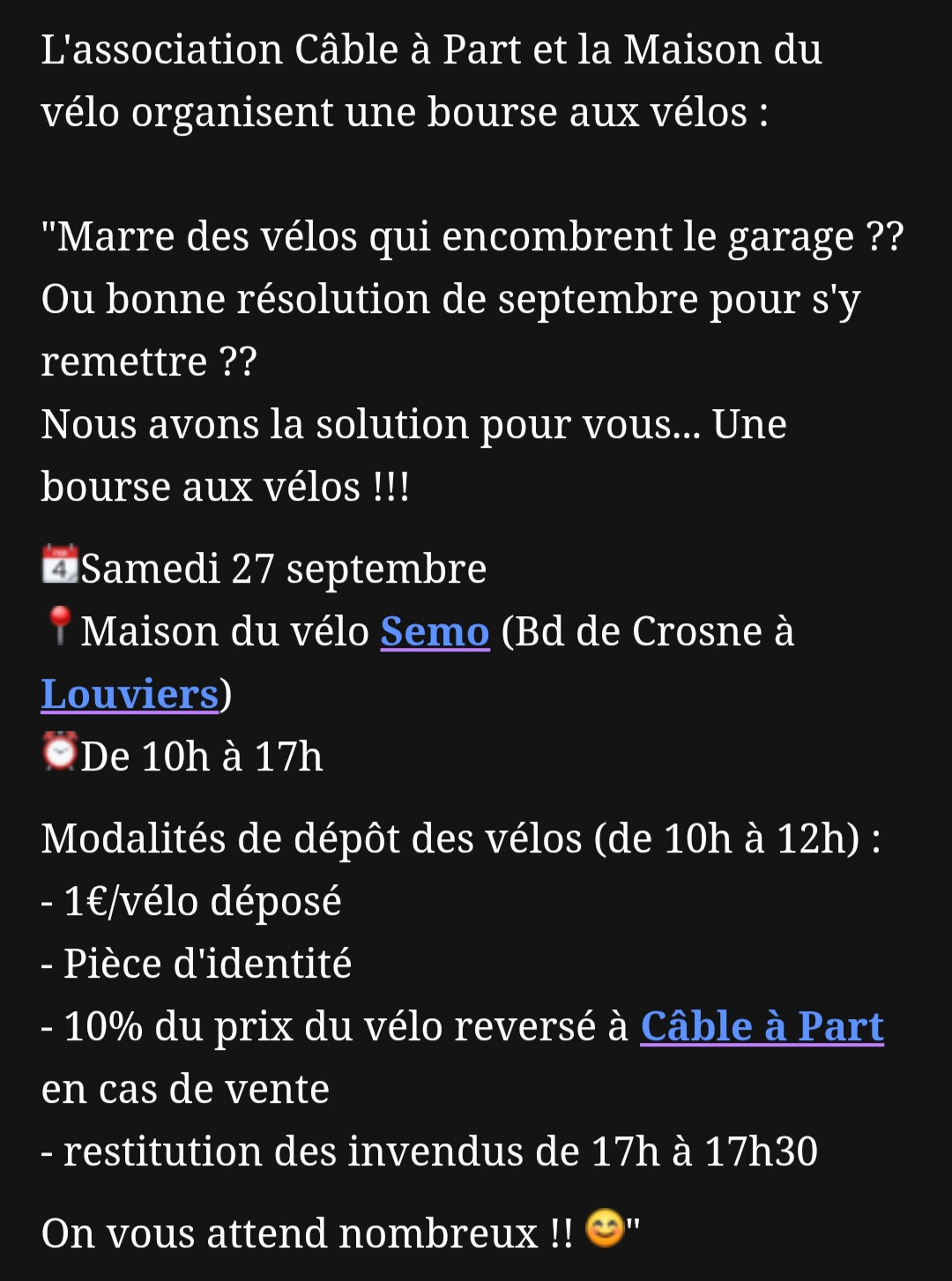
Task: Follow the Louviers link
Action: tap(130, 694)
